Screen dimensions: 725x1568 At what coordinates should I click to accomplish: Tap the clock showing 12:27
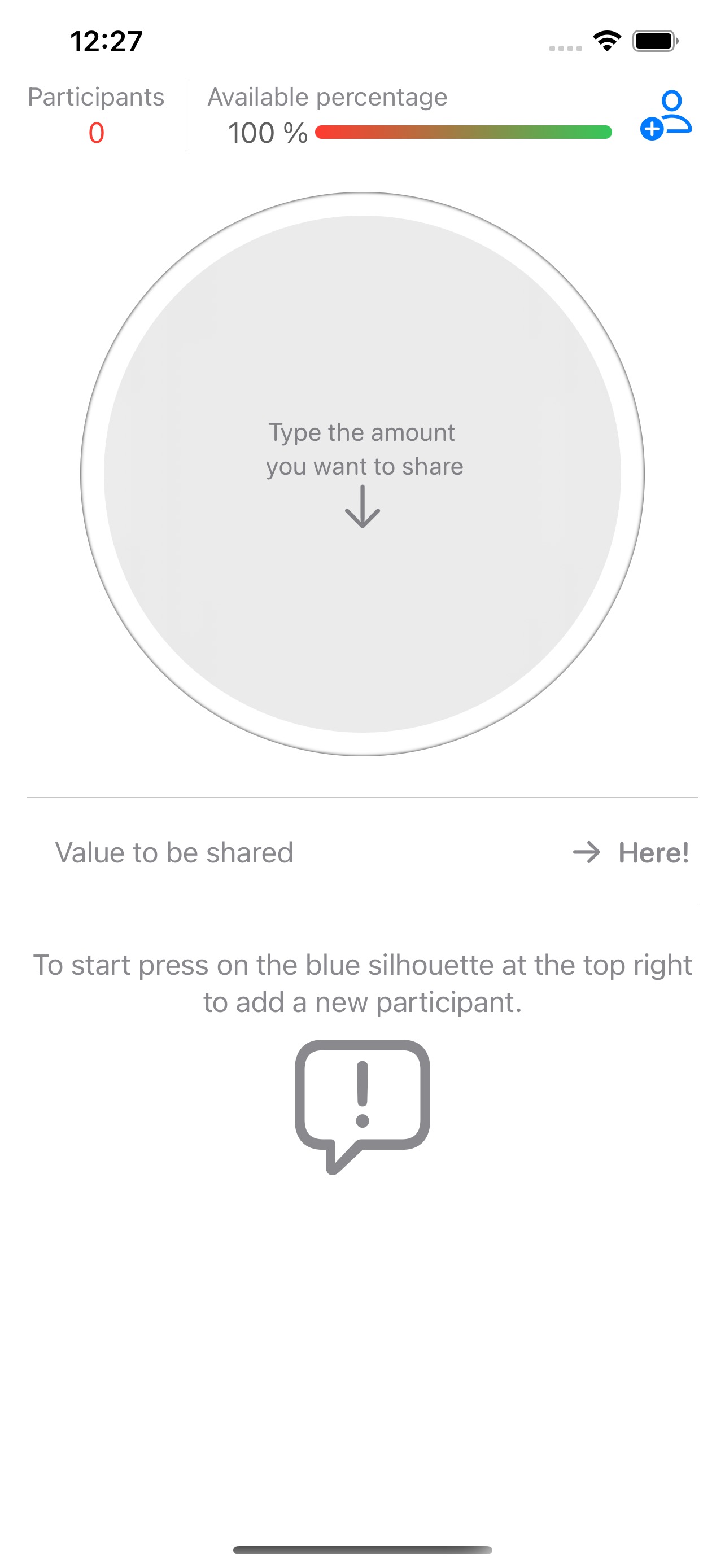(x=106, y=40)
